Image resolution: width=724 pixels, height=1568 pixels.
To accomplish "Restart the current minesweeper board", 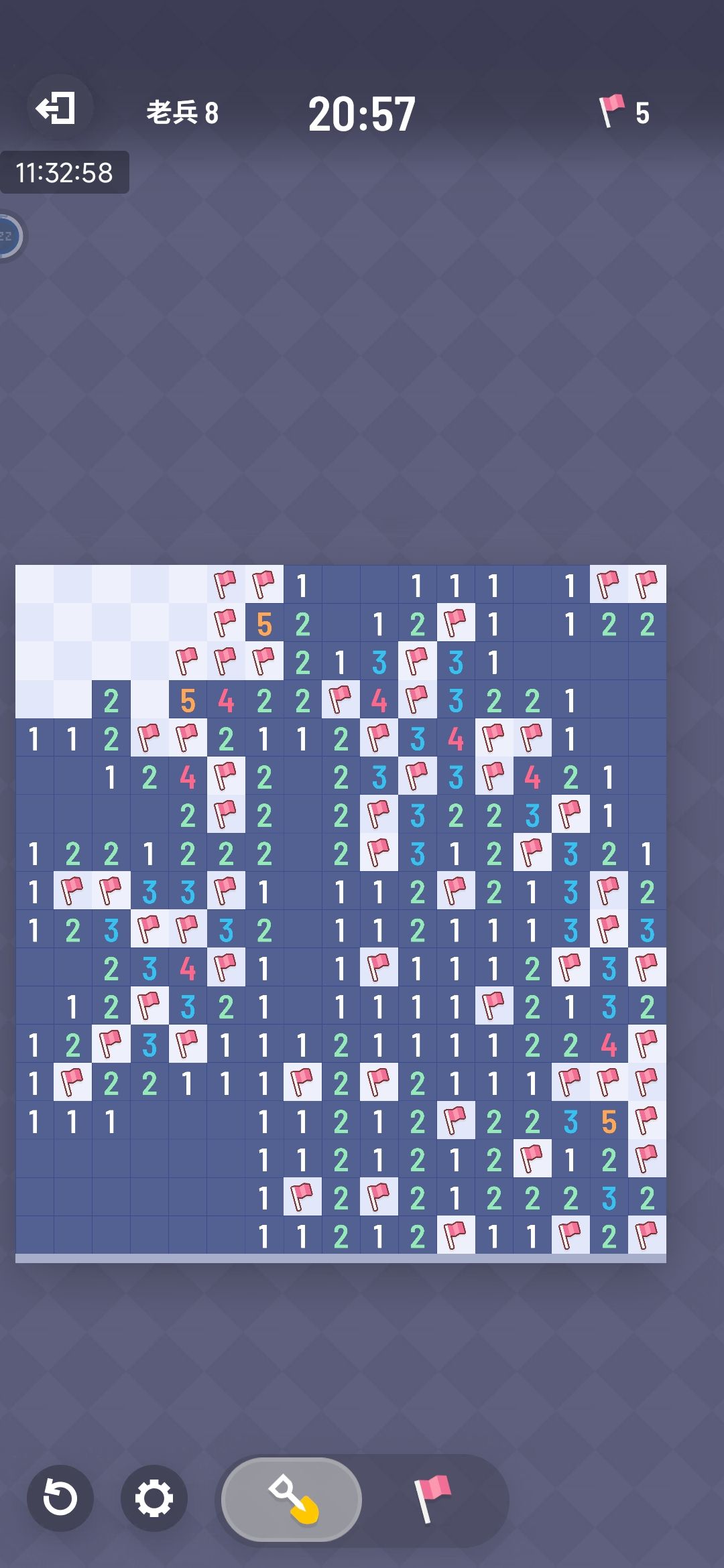I will (x=60, y=1498).
